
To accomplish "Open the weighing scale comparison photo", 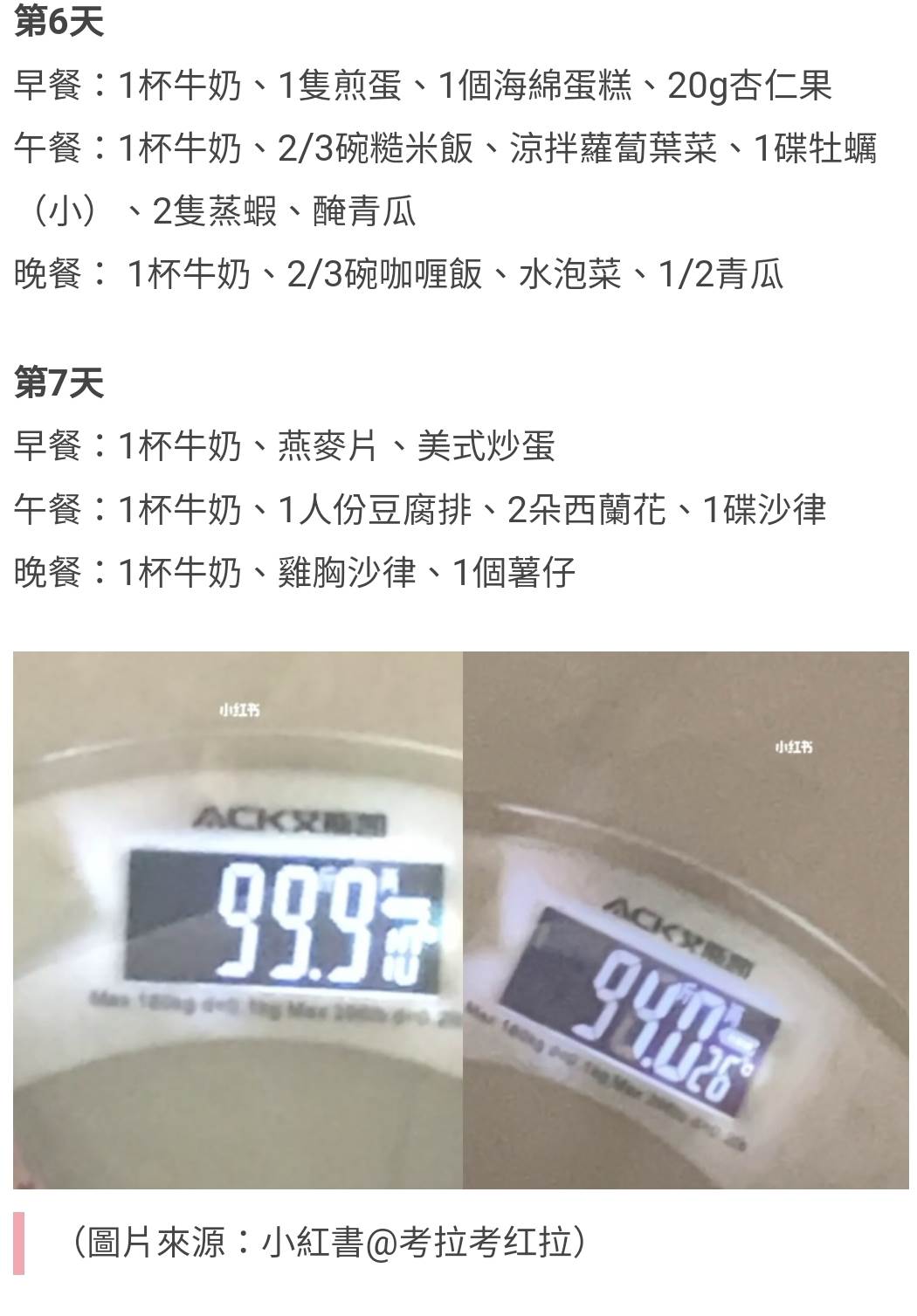I will tap(460, 920).
